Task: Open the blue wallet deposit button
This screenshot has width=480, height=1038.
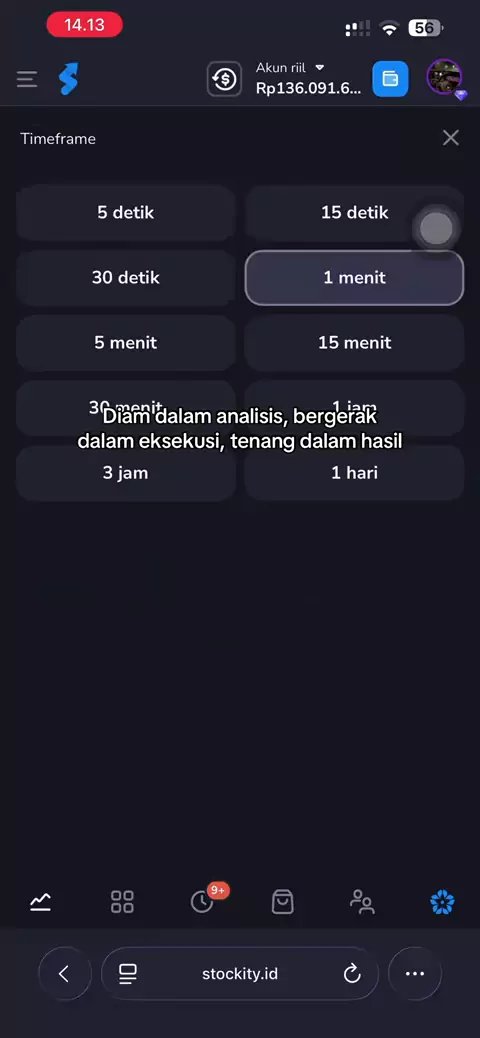Action: point(390,79)
